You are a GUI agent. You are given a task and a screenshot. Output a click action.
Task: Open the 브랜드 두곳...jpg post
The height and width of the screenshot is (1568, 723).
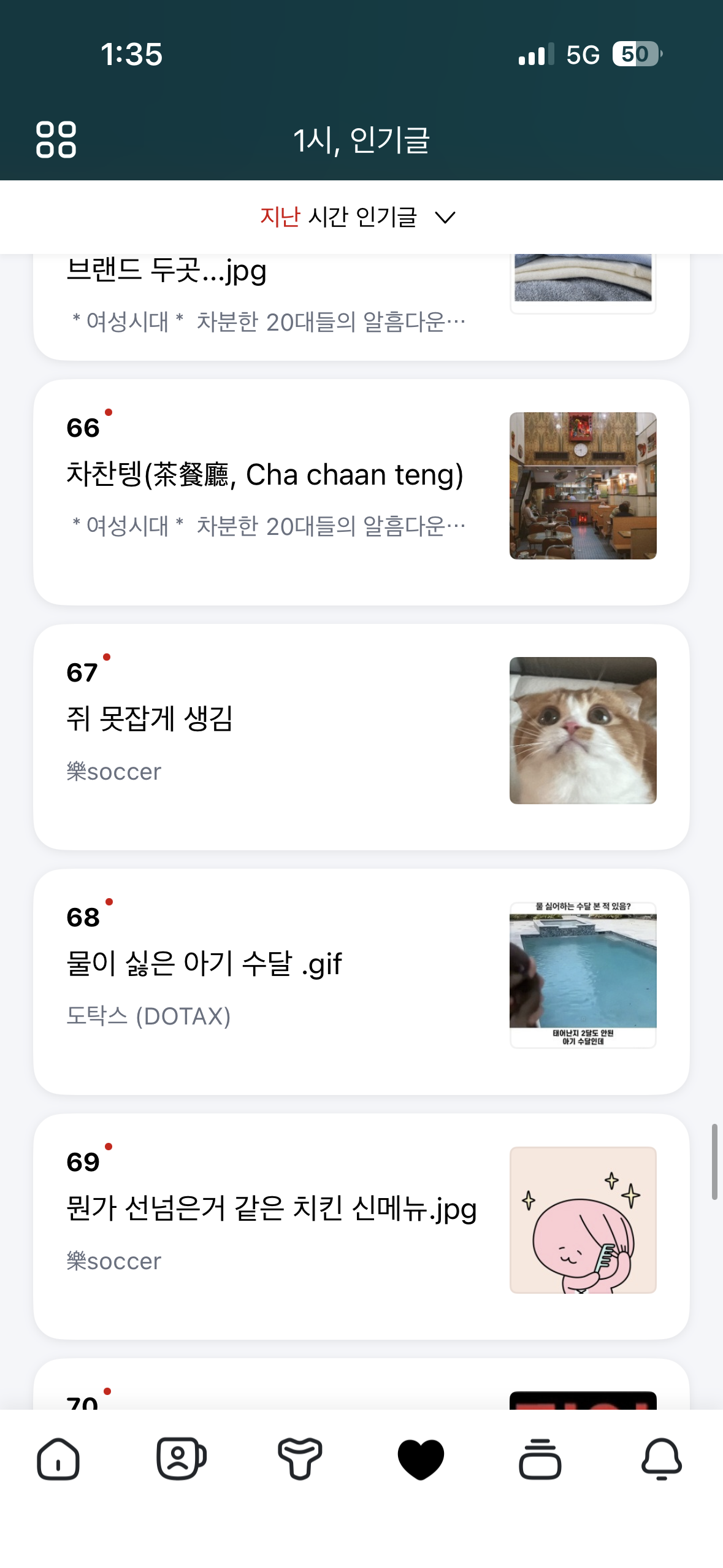coord(167,271)
